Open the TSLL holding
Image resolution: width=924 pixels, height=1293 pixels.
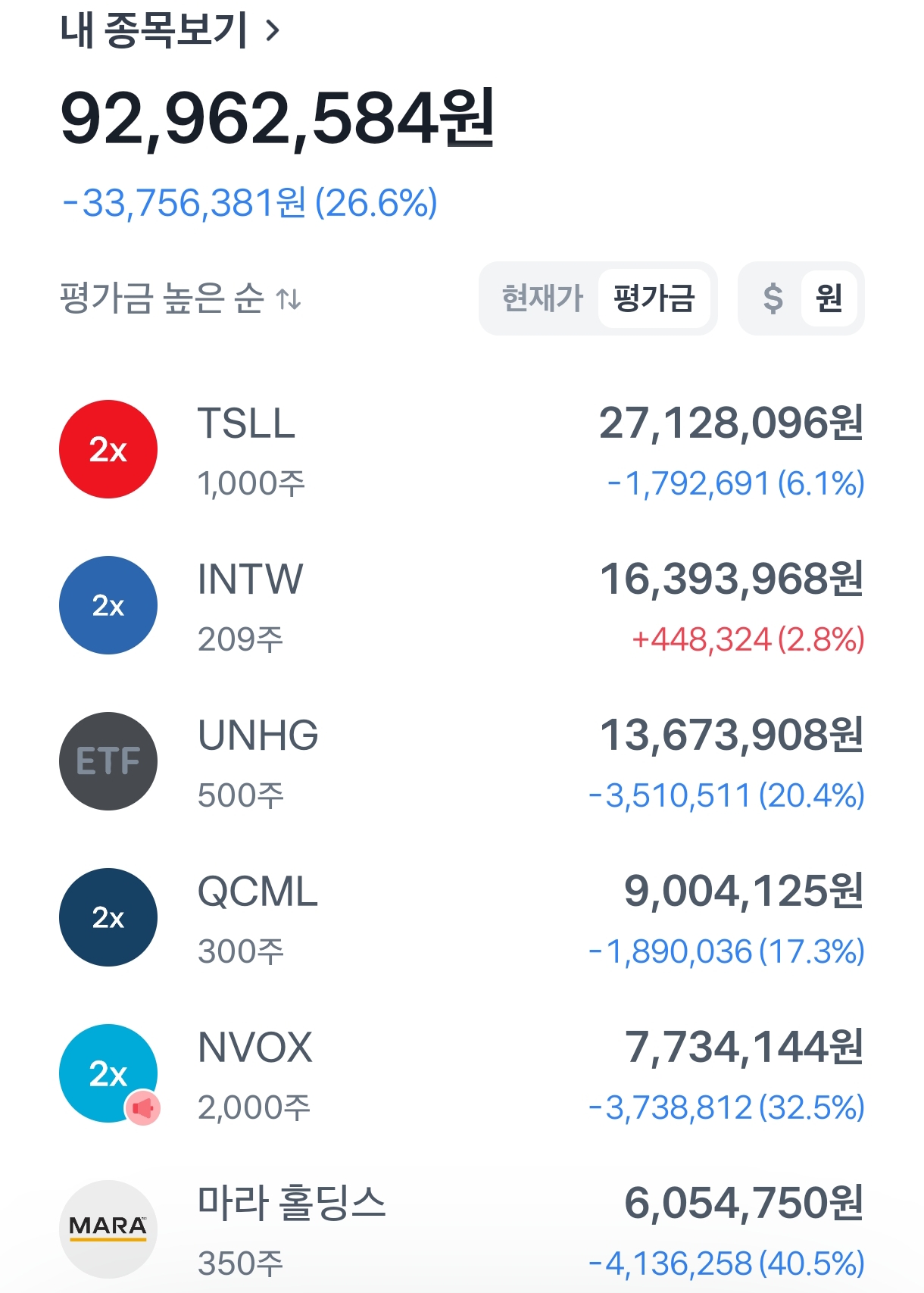(x=461, y=450)
